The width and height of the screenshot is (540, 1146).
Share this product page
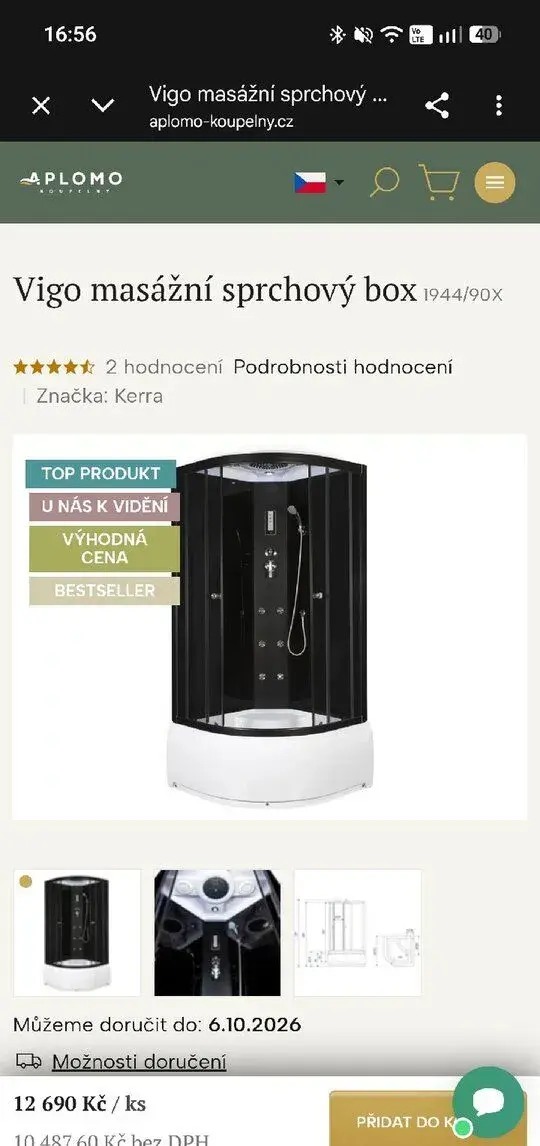(437, 106)
